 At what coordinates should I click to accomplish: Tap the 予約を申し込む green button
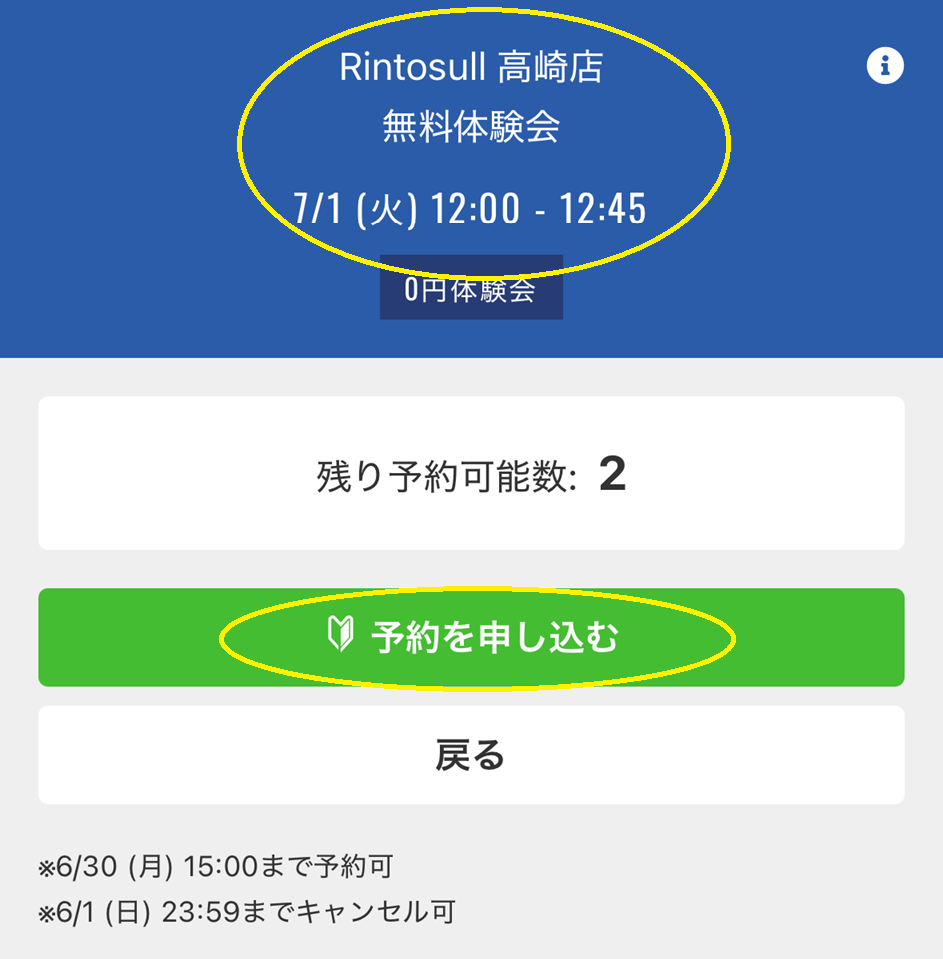[x=471, y=637]
